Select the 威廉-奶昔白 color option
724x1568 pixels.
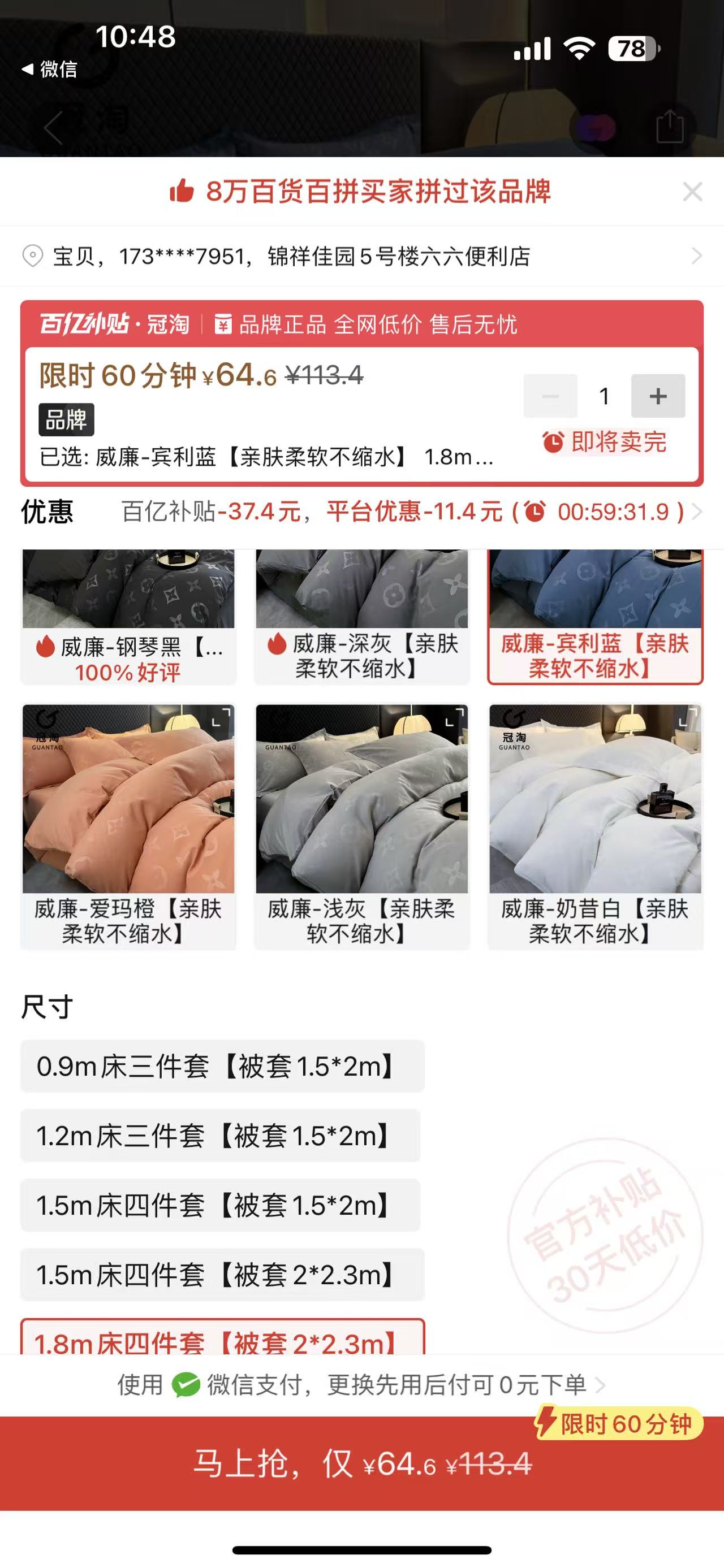click(x=595, y=826)
